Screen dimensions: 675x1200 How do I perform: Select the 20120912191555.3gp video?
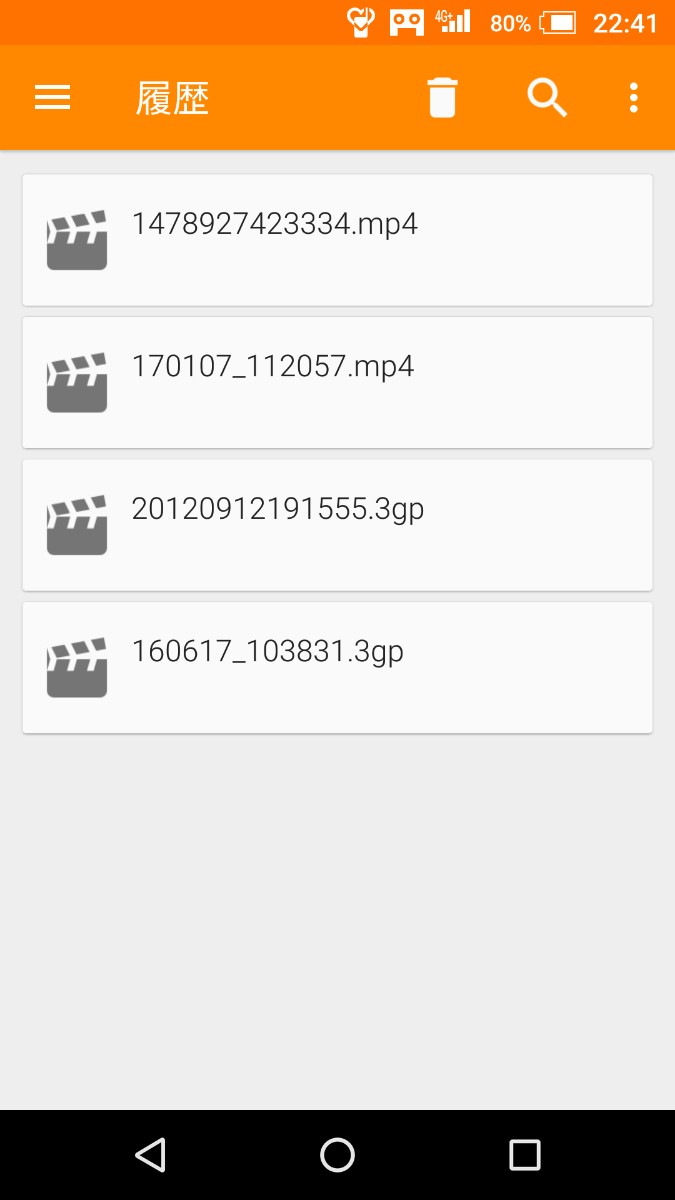tap(337, 525)
